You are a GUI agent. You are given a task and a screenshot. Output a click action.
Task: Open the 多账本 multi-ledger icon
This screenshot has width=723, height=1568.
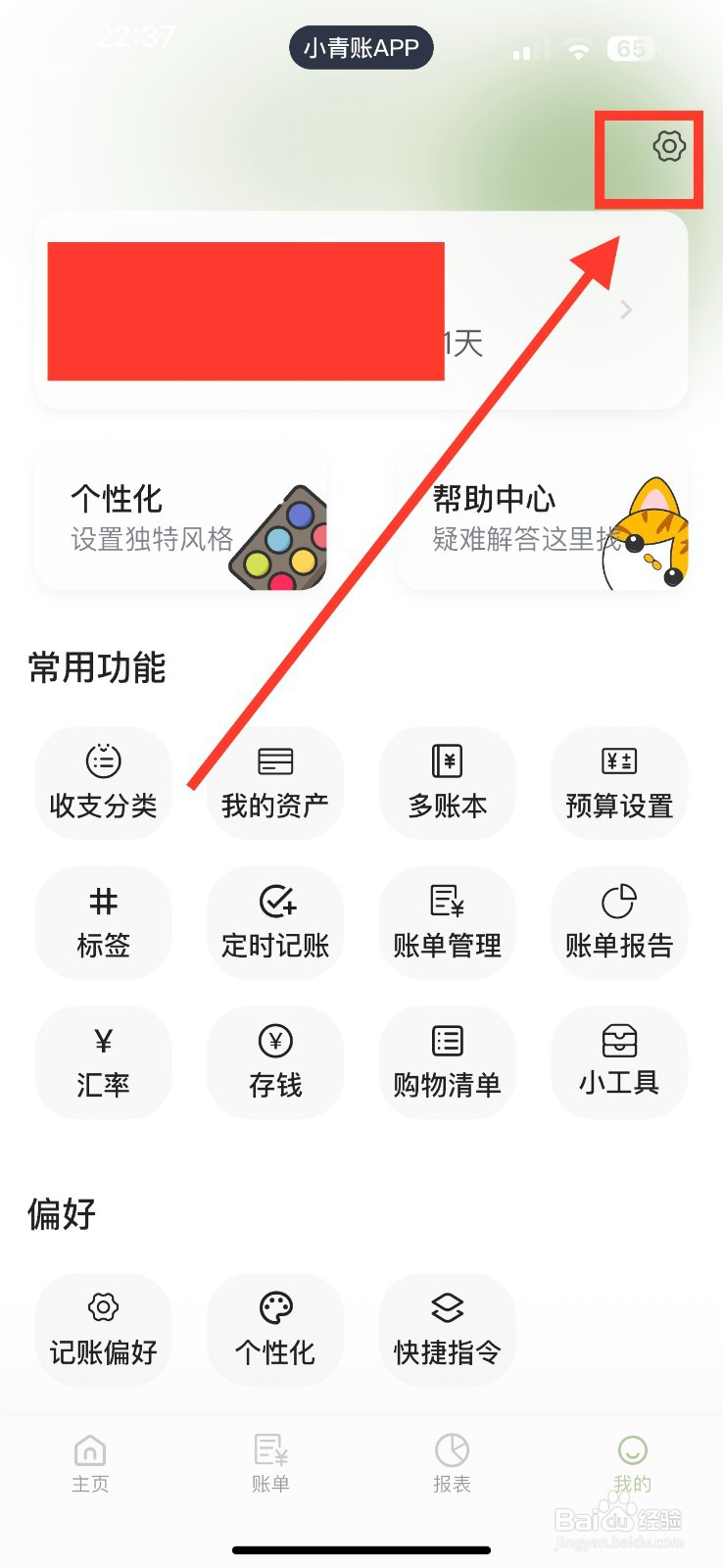[448, 782]
